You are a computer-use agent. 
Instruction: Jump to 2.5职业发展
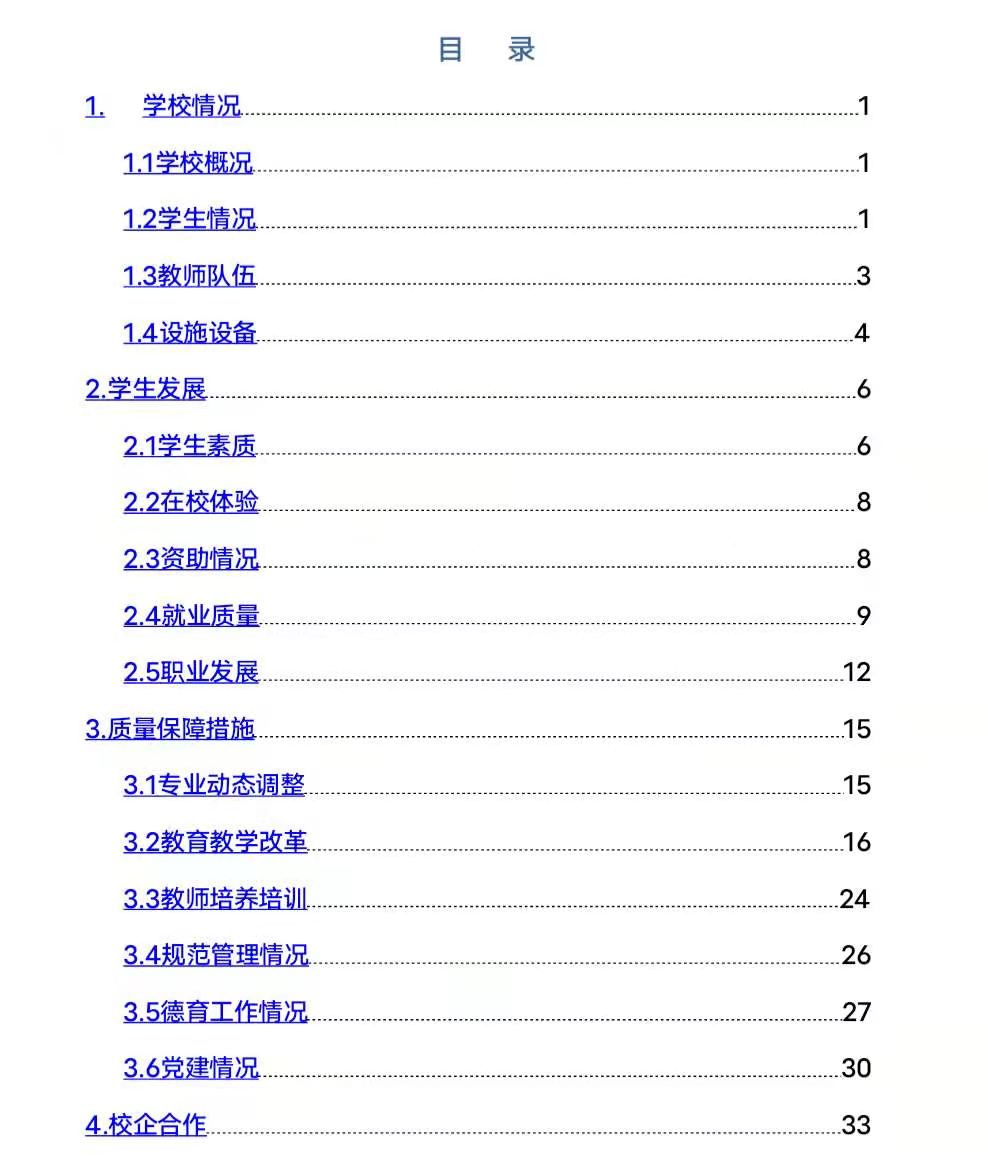point(191,673)
